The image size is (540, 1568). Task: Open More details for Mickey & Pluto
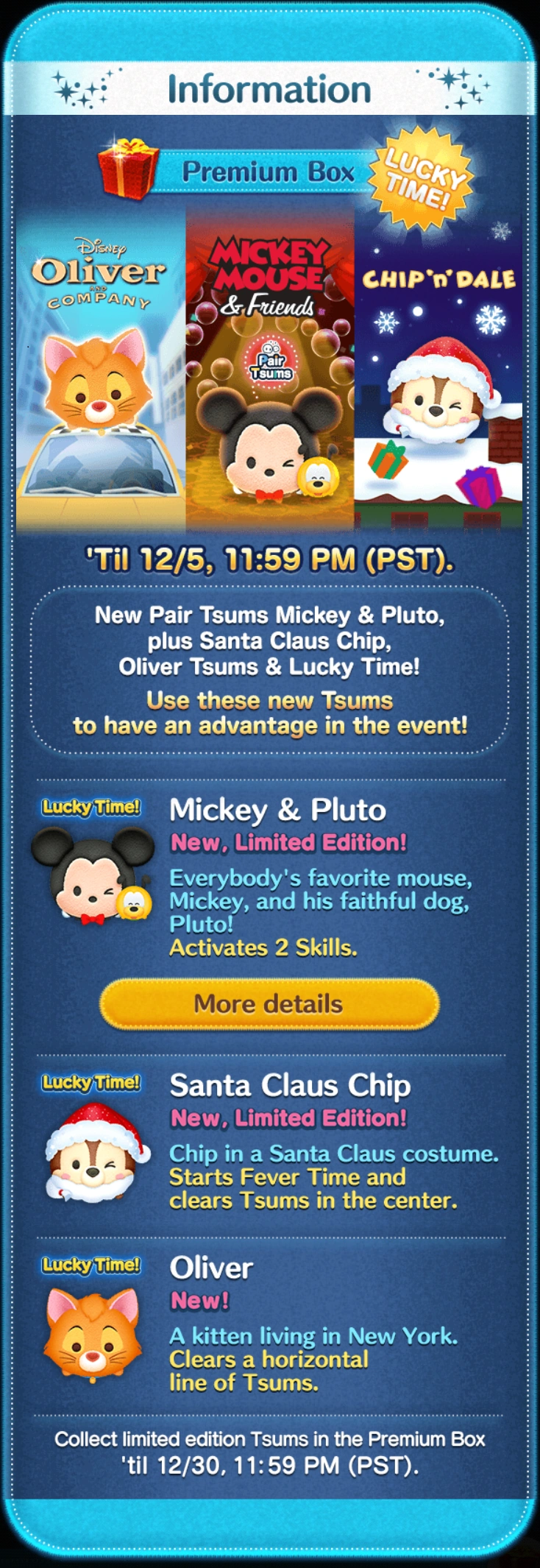click(269, 1003)
